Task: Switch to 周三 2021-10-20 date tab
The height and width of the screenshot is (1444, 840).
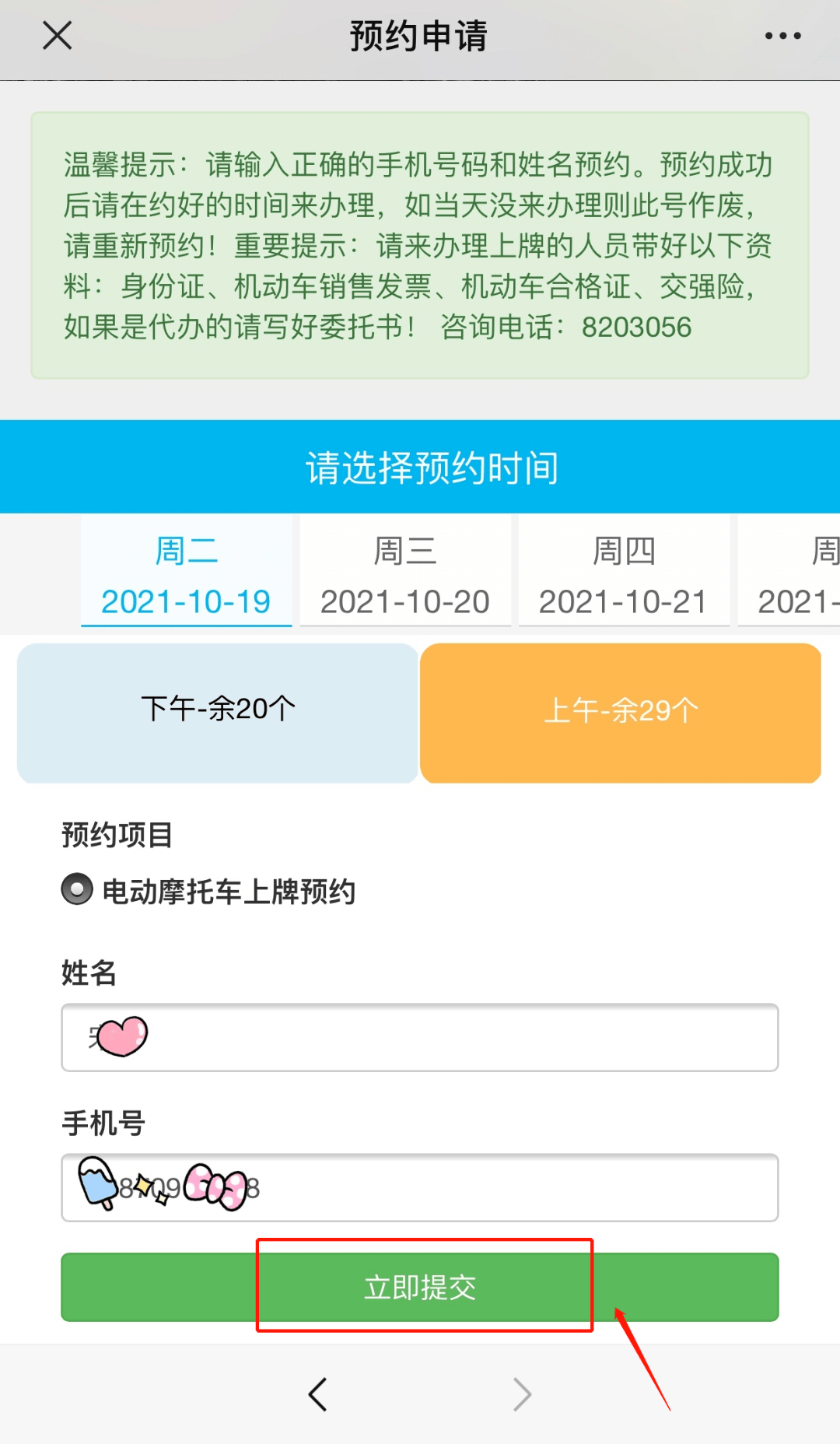Action: click(405, 574)
